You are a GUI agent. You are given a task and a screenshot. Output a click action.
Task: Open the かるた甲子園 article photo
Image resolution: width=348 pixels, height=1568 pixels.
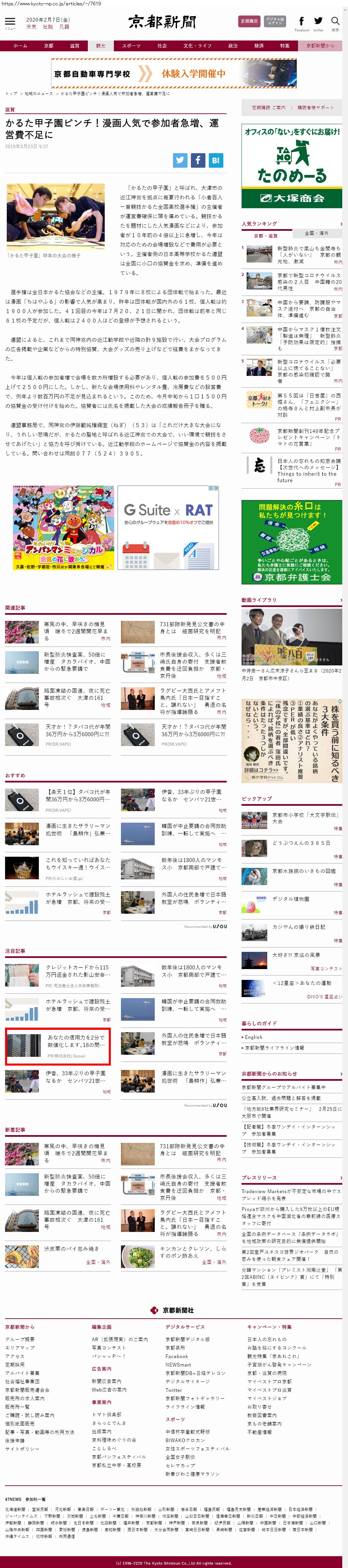click(55, 217)
